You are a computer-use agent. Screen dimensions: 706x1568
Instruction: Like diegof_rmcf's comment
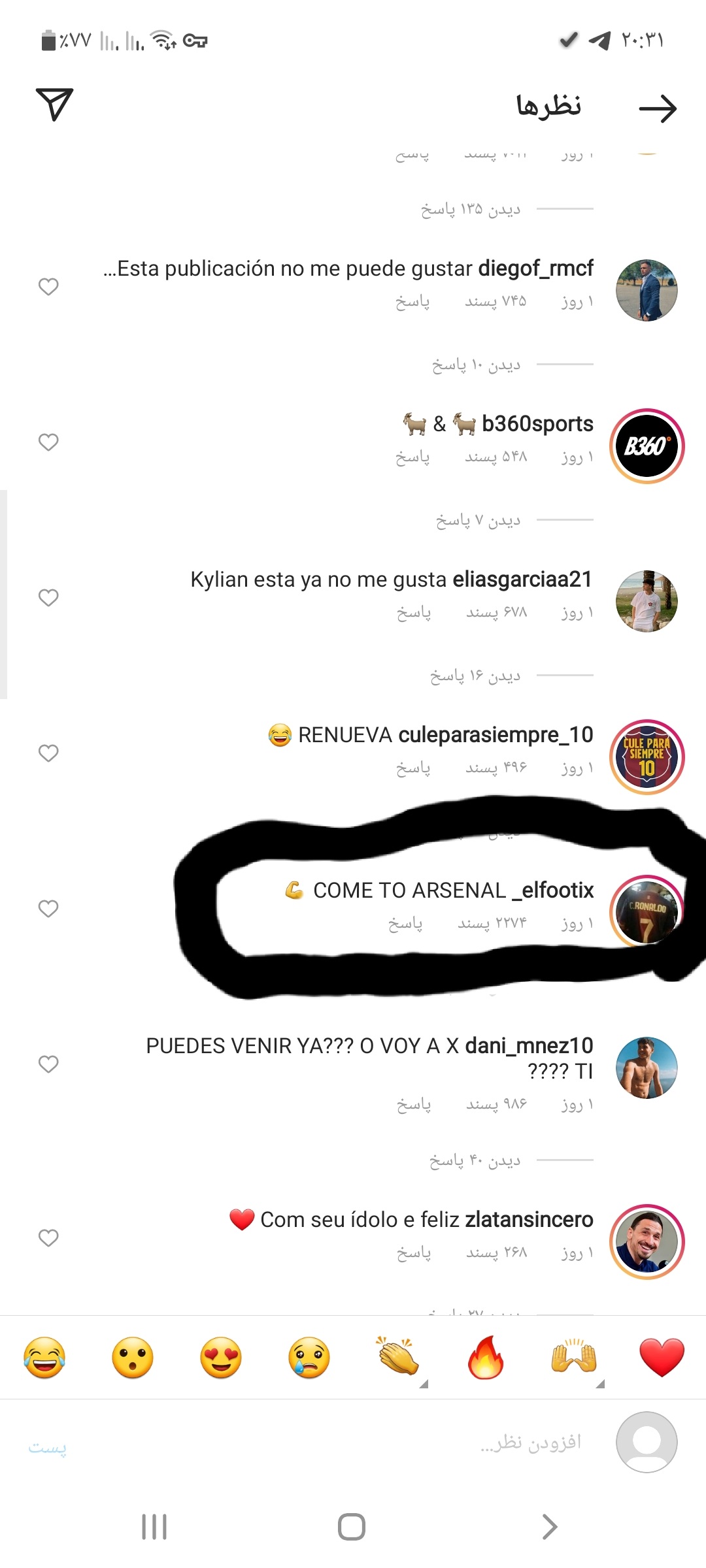coord(48,286)
